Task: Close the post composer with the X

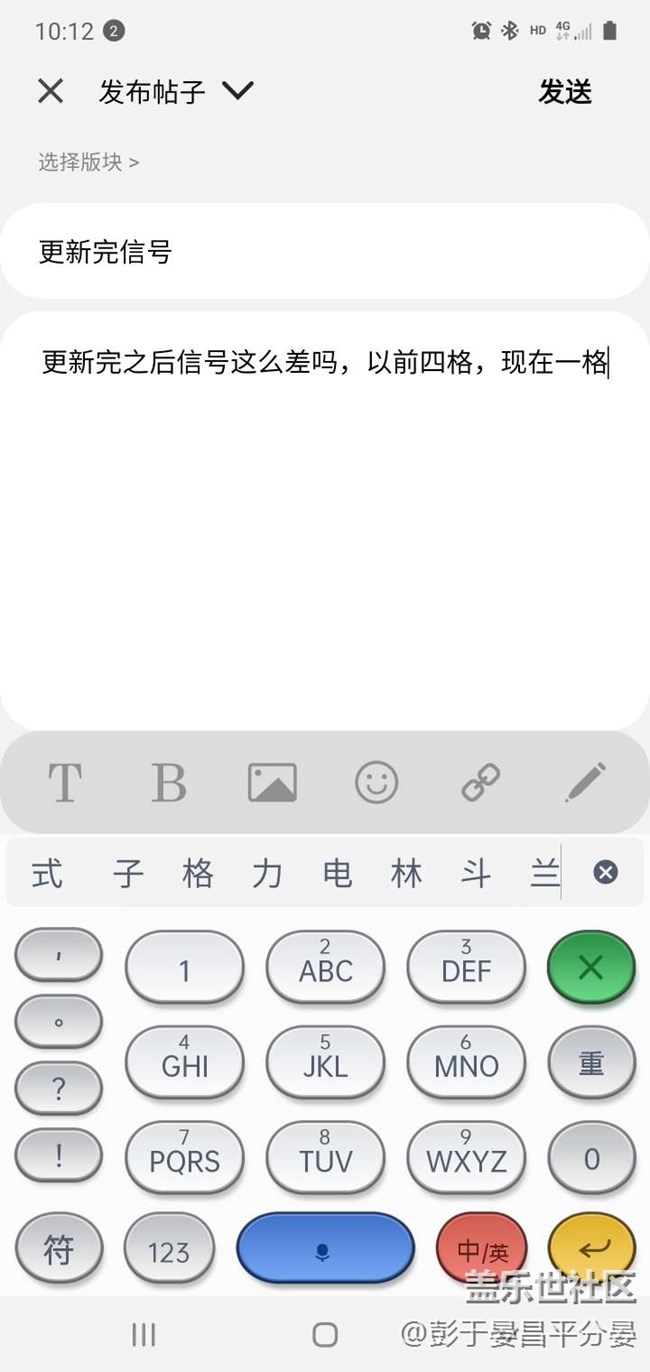Action: [x=51, y=92]
